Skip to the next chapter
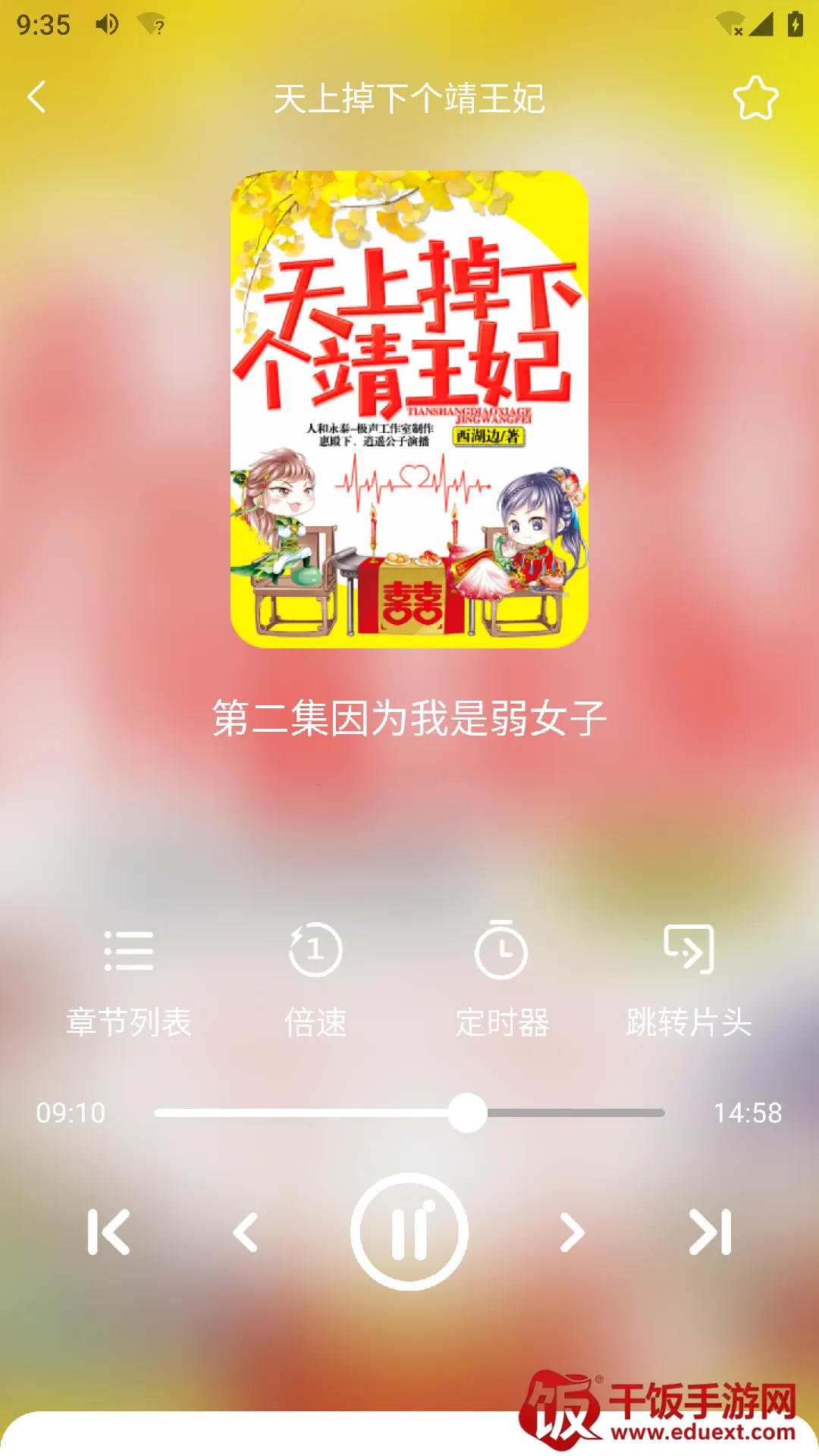The width and height of the screenshot is (819, 1456). click(710, 1232)
